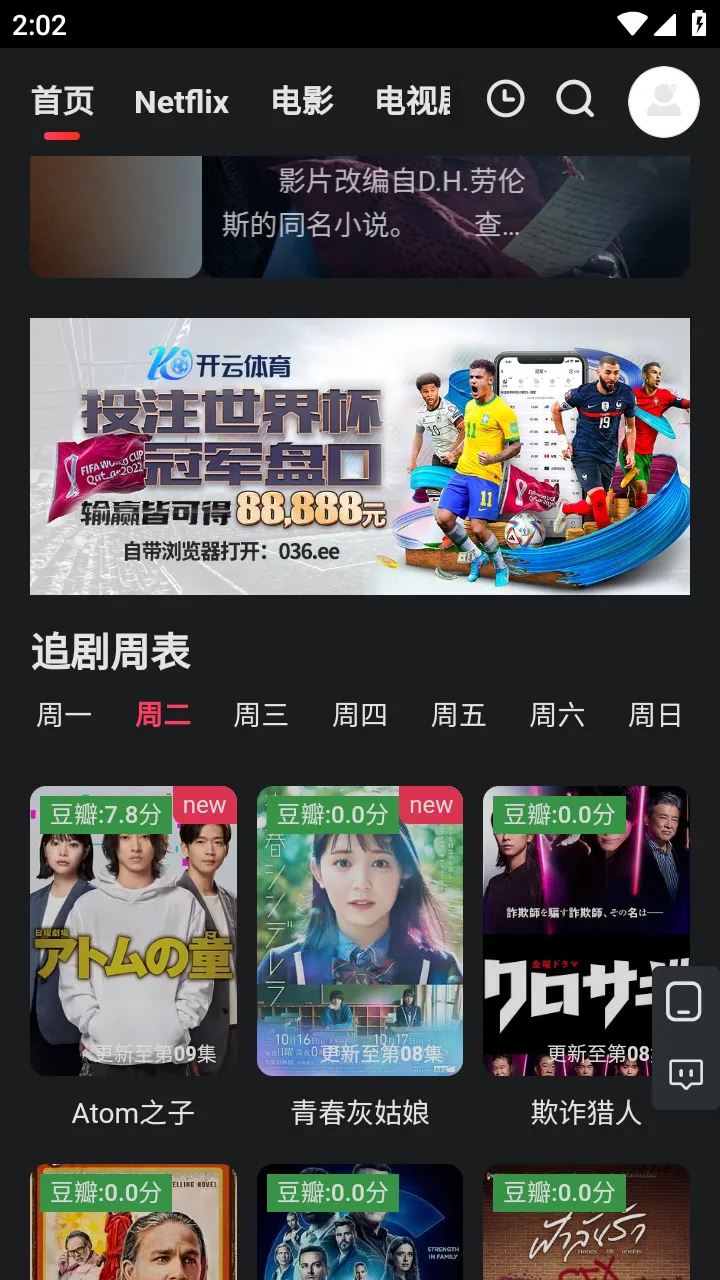The width and height of the screenshot is (720, 1280).
Task: Tap the floating phone icon button
Action: coord(685,1002)
